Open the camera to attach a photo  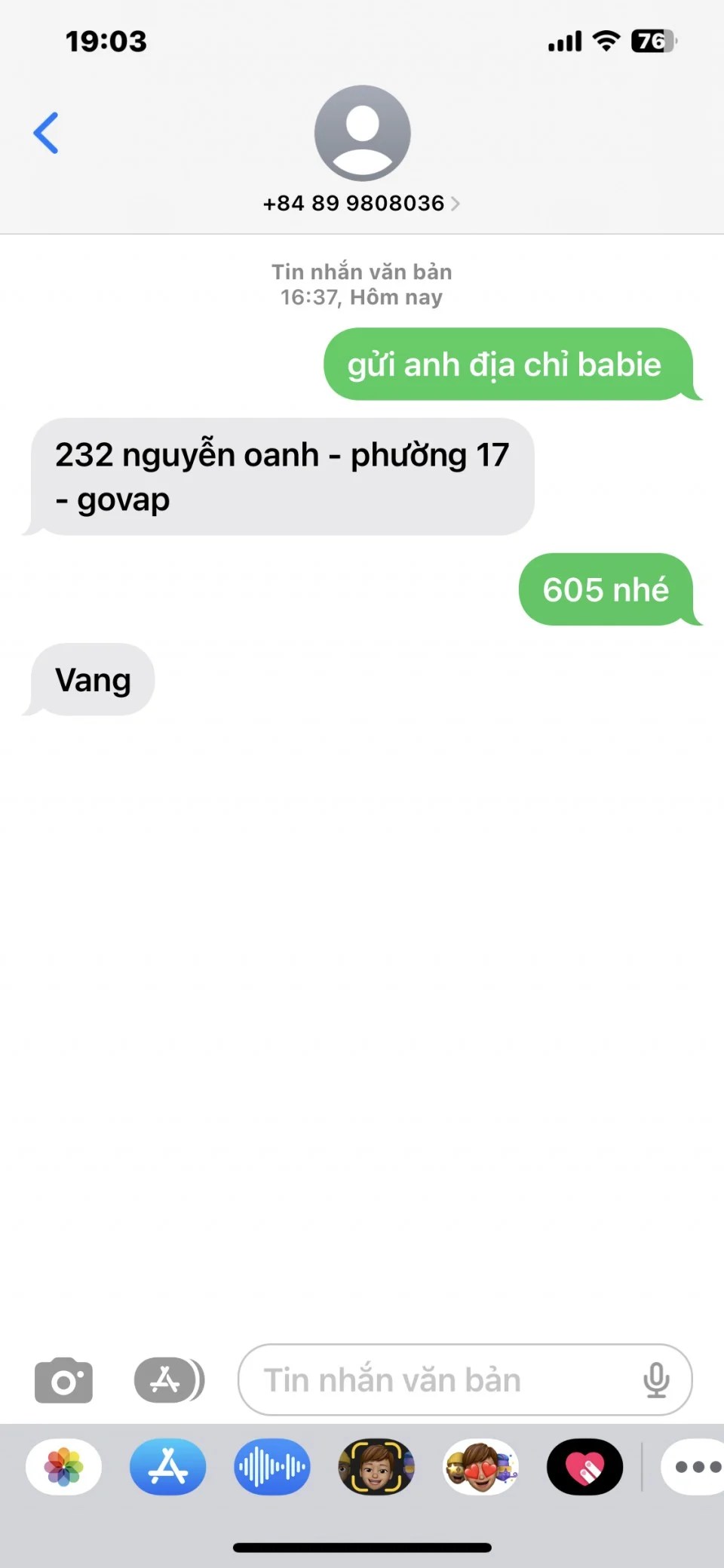point(63,1380)
